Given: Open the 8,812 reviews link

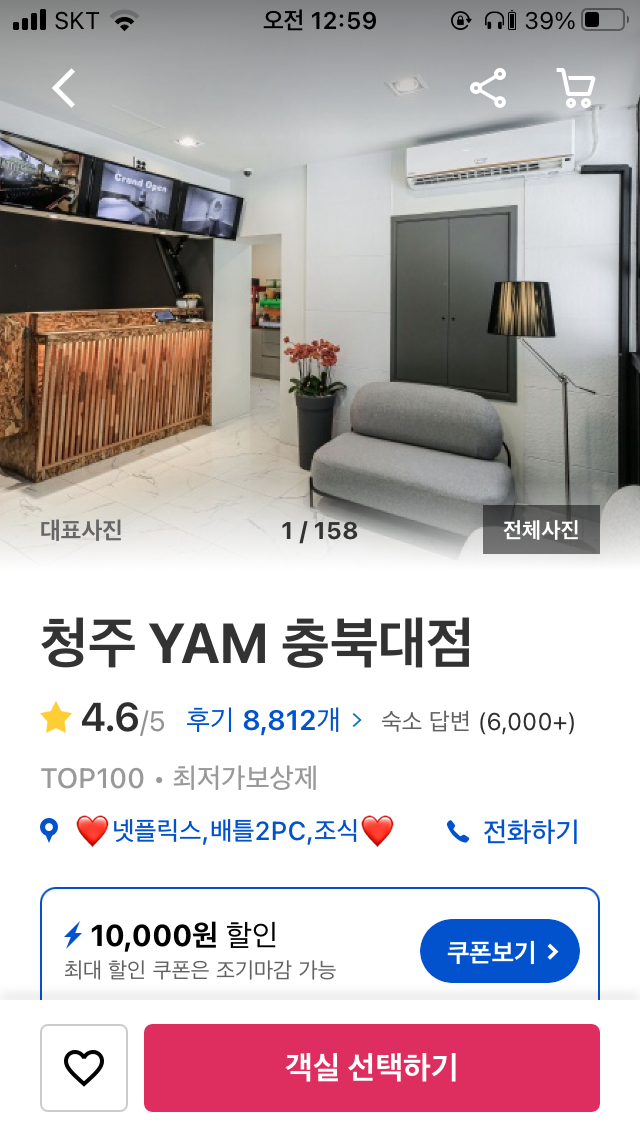Looking at the screenshot, I should pyautogui.click(x=273, y=720).
